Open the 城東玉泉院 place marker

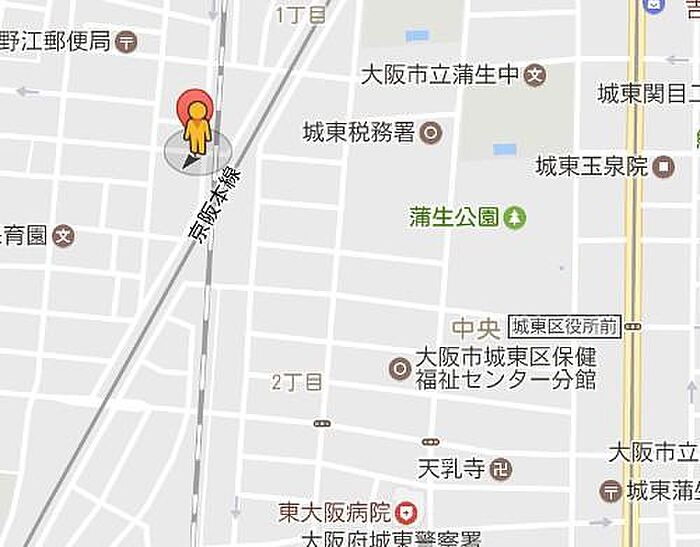pyautogui.click(x=662, y=167)
